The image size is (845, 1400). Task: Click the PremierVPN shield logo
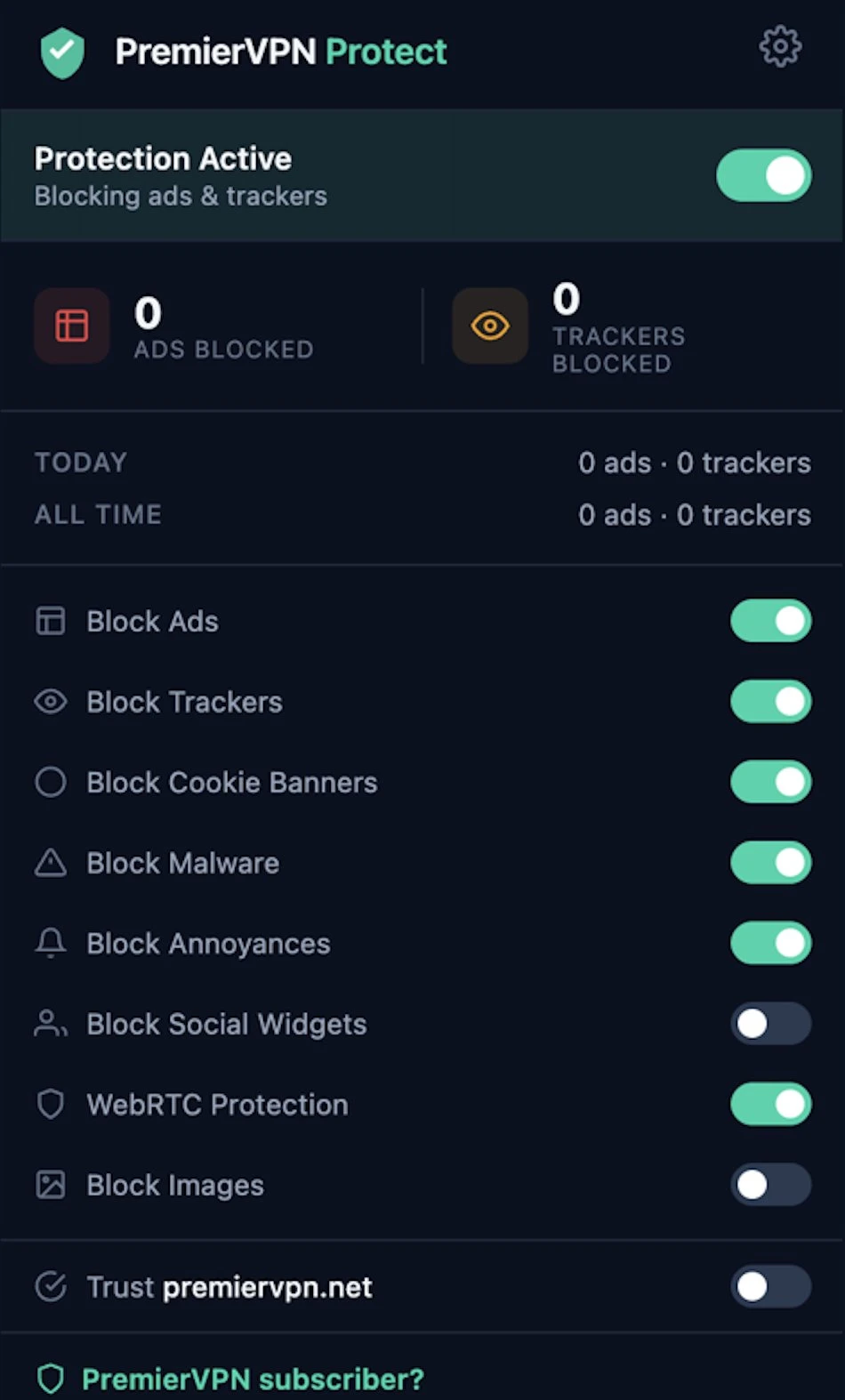coord(62,51)
